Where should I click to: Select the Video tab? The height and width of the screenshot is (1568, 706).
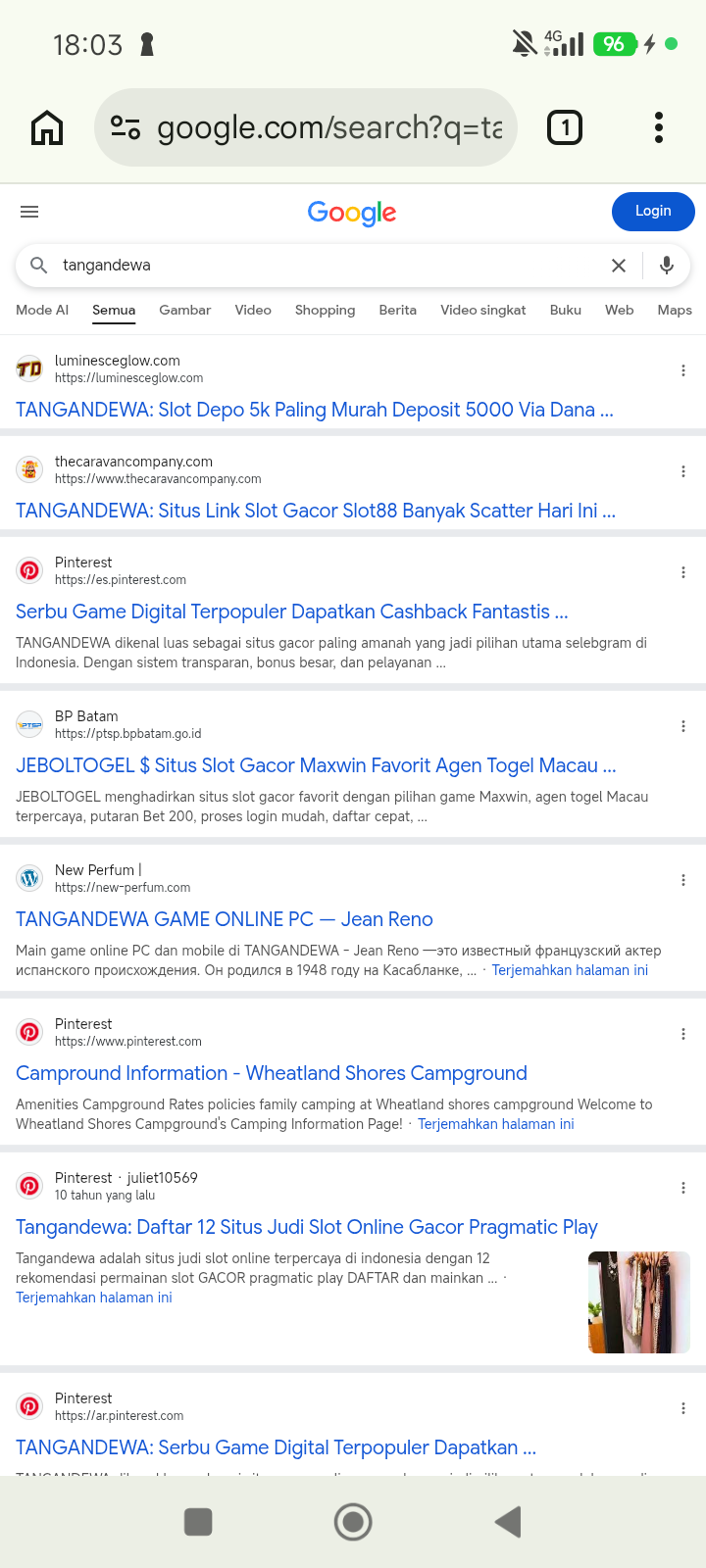253,310
